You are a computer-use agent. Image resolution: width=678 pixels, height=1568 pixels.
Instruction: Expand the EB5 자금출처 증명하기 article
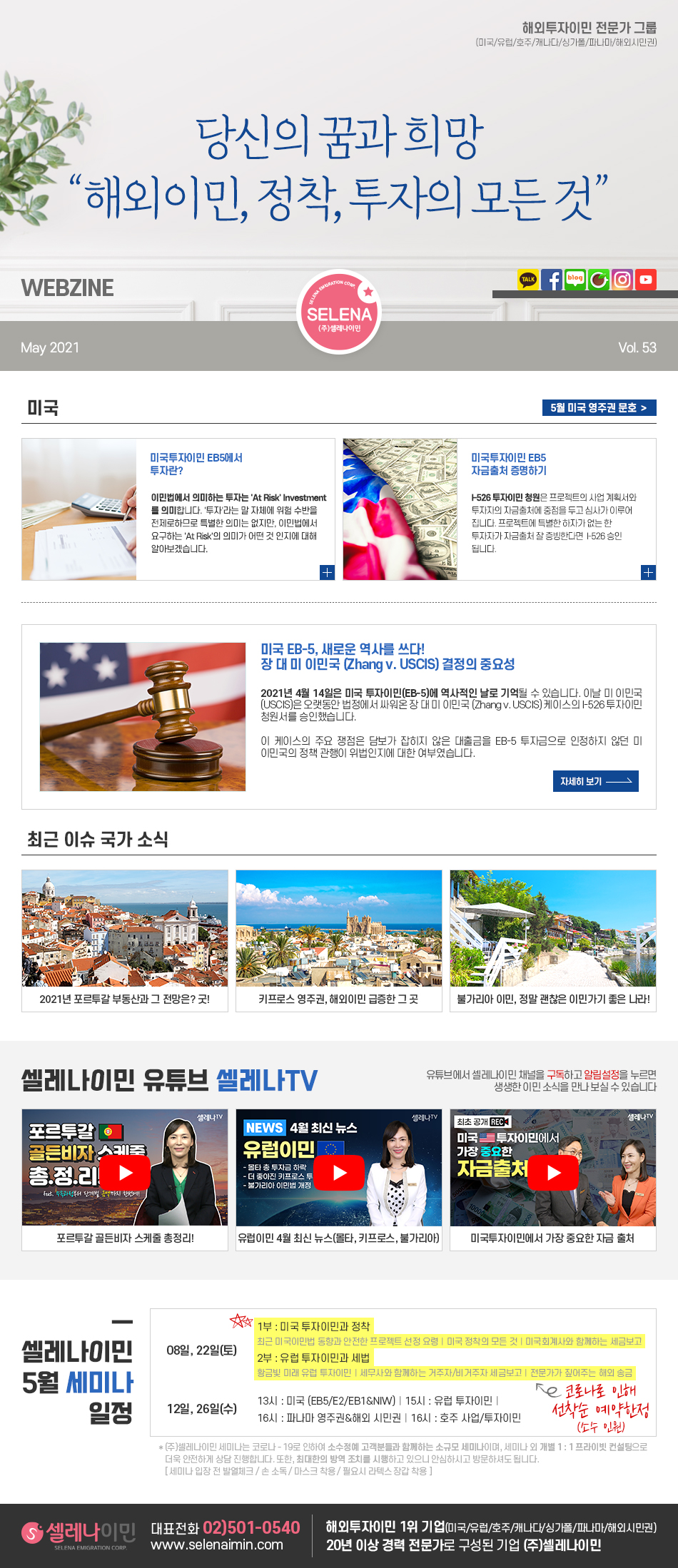[x=648, y=572]
